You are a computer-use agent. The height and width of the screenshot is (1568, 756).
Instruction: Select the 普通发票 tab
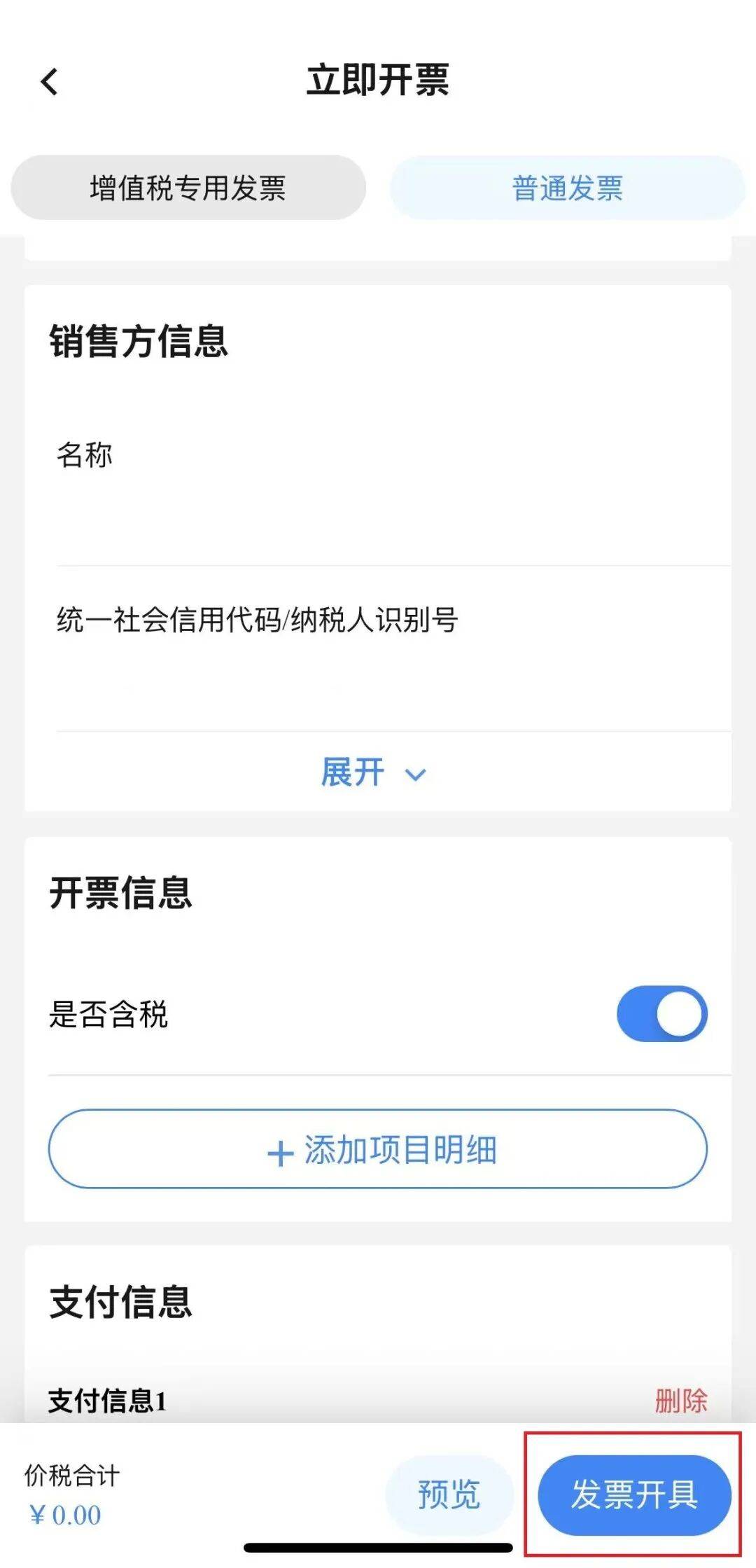[567, 188]
